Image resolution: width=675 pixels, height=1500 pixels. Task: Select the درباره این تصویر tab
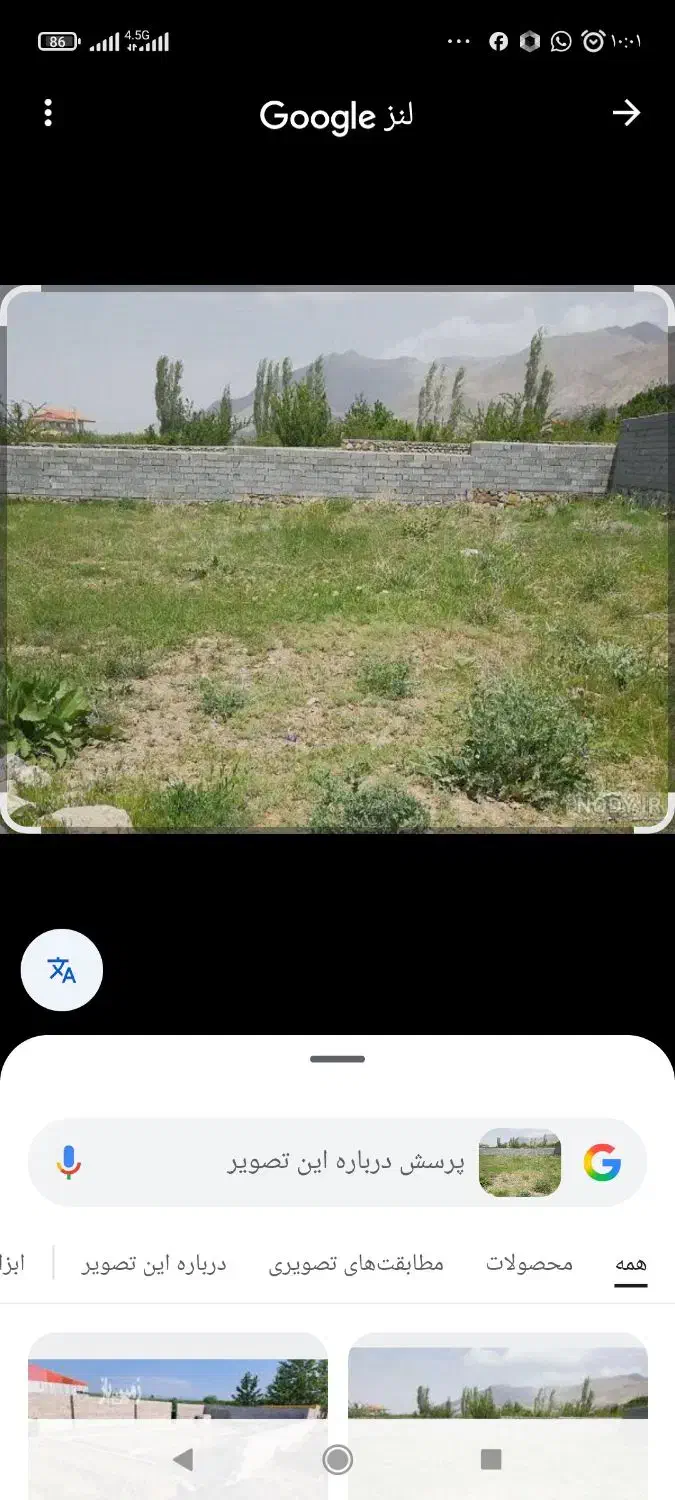coord(154,1264)
